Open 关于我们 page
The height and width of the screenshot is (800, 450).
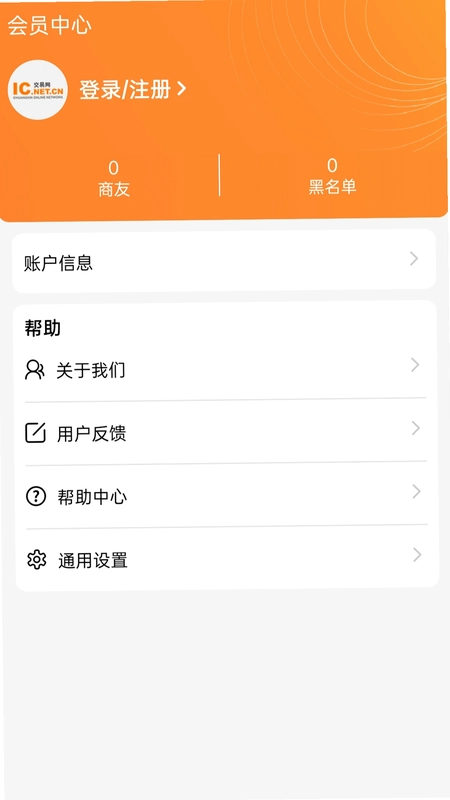click(224, 368)
